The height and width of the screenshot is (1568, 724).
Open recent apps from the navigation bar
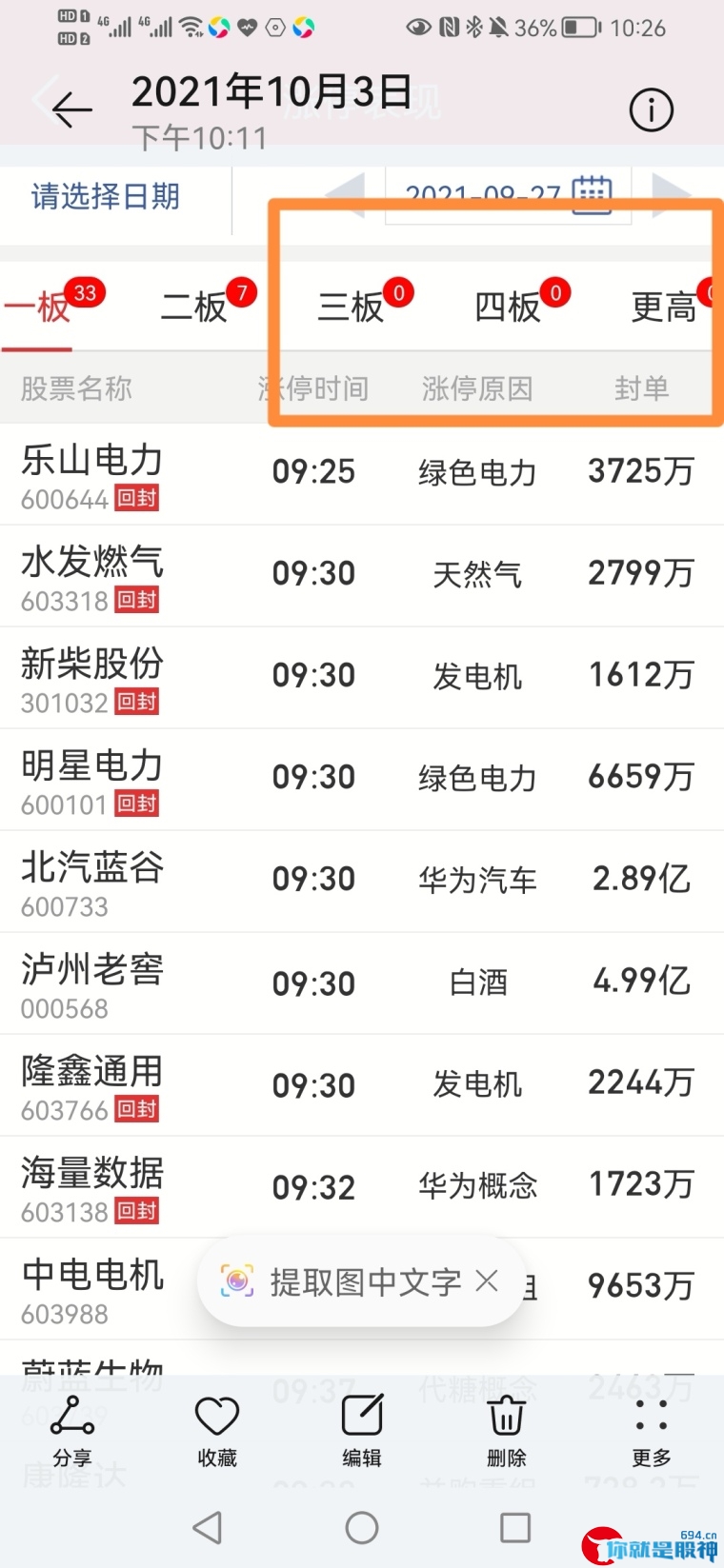[515, 1528]
